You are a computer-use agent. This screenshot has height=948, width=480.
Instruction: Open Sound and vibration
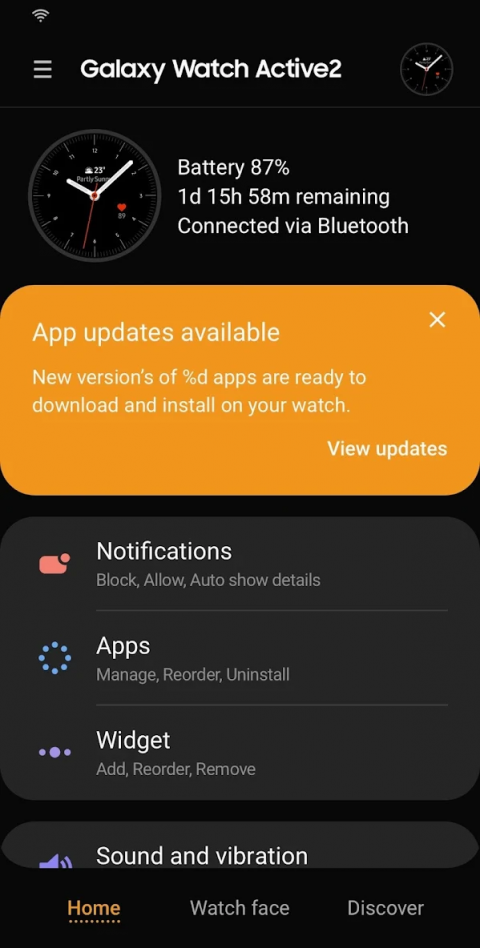[240, 845]
